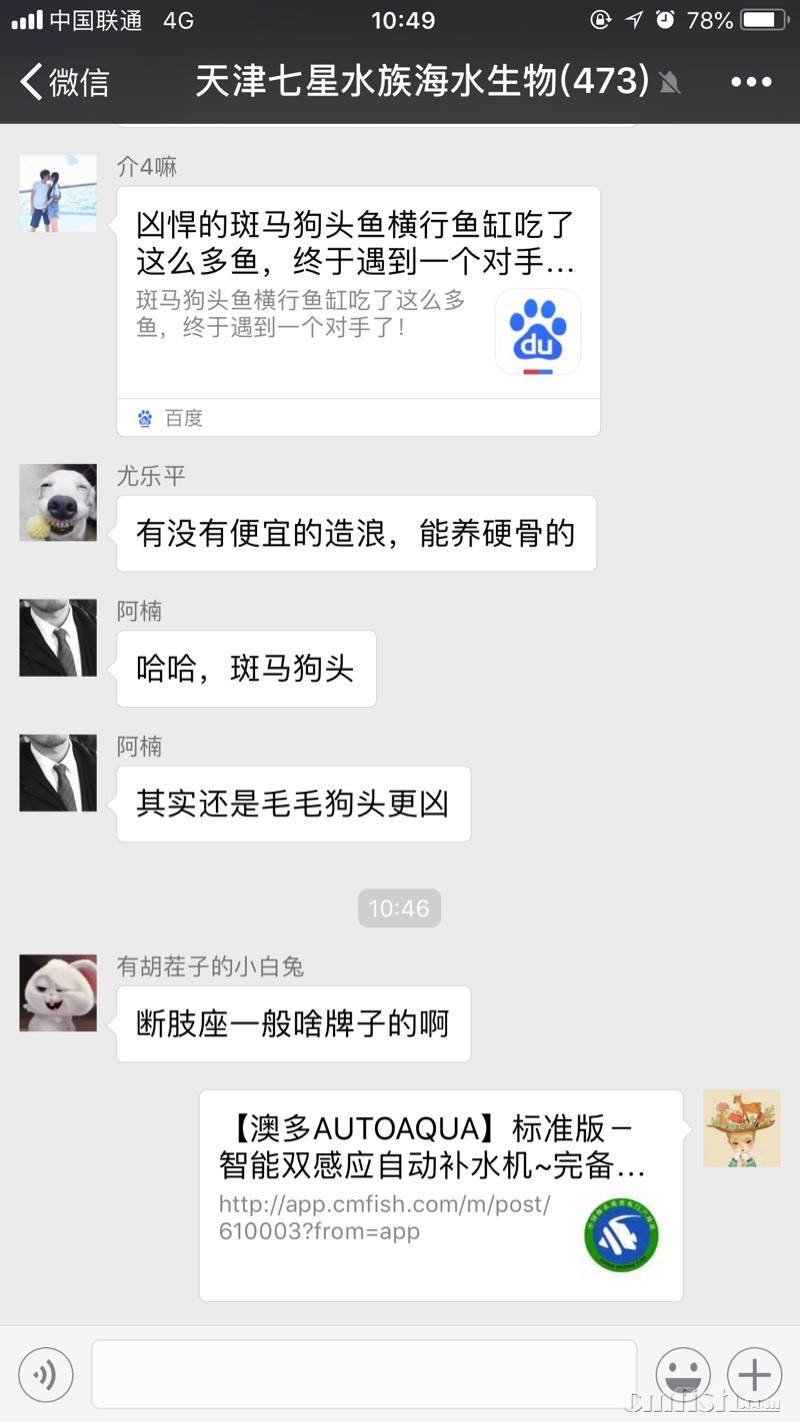Image resolution: width=800 pixels, height=1423 pixels.
Task: Open my own avatar beside the AUTOAQUA link
Action: point(741,1128)
